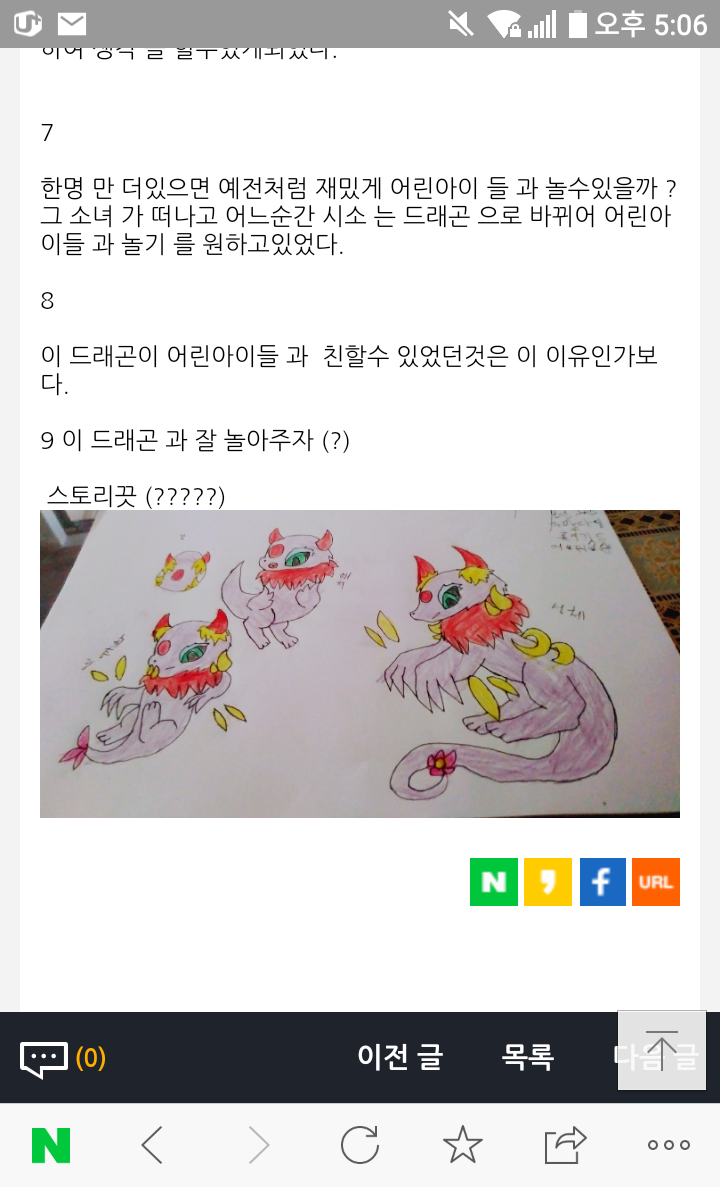Go to previous post (이전 글)
This screenshot has height=1187, width=720.
[x=400, y=1057]
